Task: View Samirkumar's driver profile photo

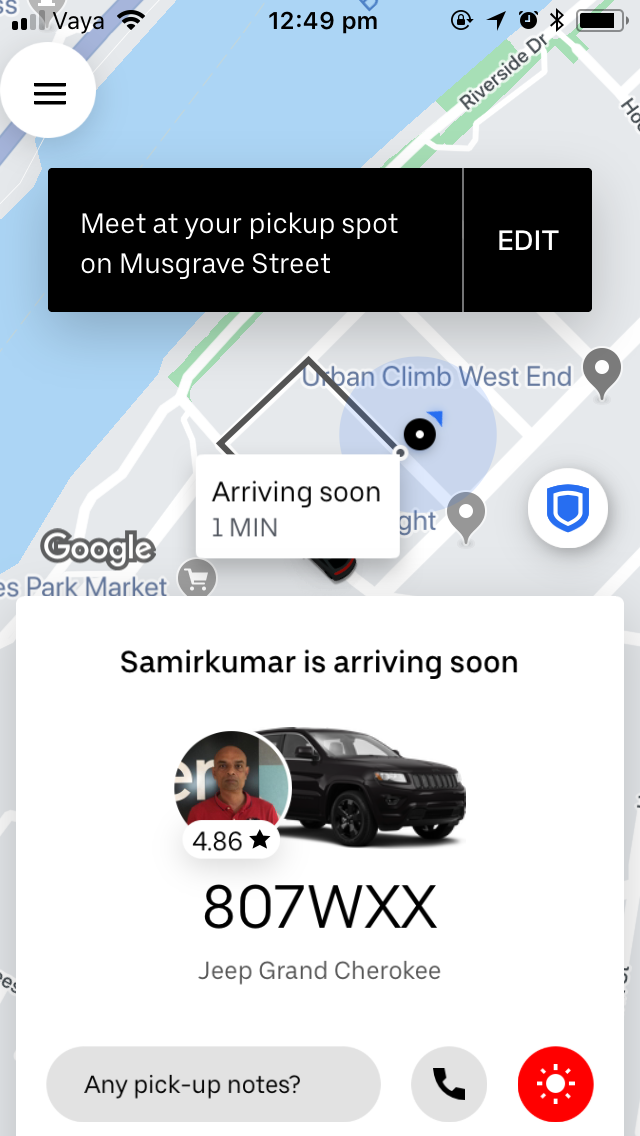Action: tap(232, 787)
